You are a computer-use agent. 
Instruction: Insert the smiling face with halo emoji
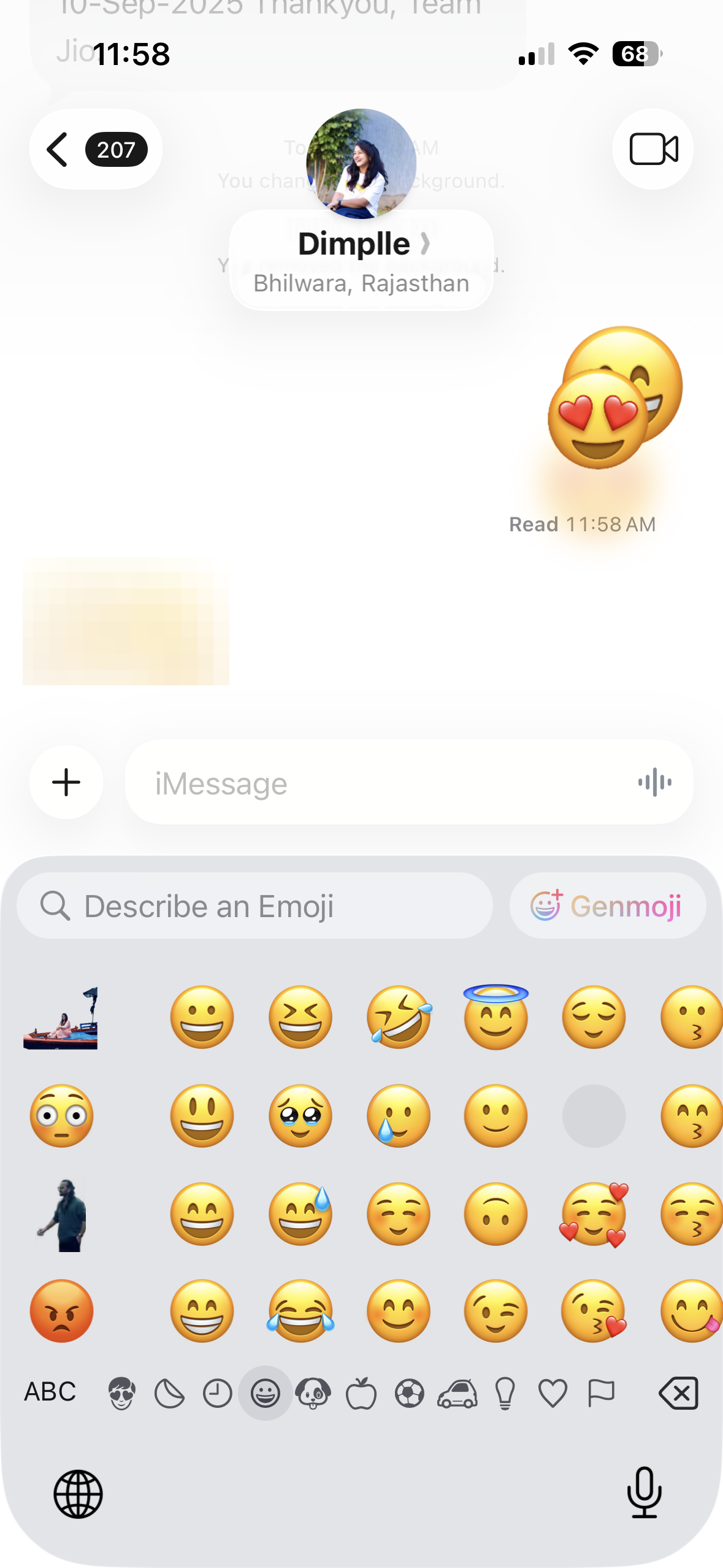tap(495, 1017)
